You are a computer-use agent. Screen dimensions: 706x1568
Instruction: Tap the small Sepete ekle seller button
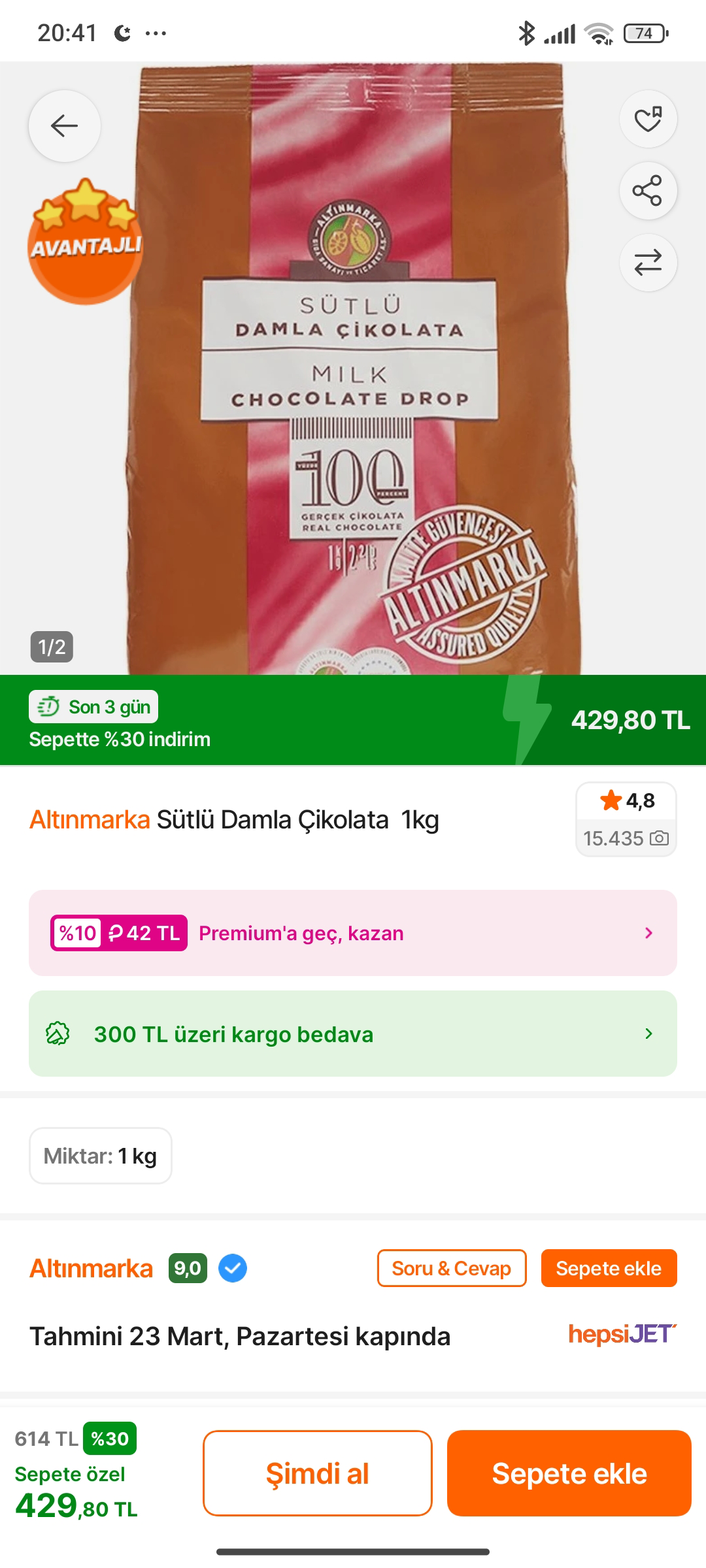click(x=609, y=1269)
